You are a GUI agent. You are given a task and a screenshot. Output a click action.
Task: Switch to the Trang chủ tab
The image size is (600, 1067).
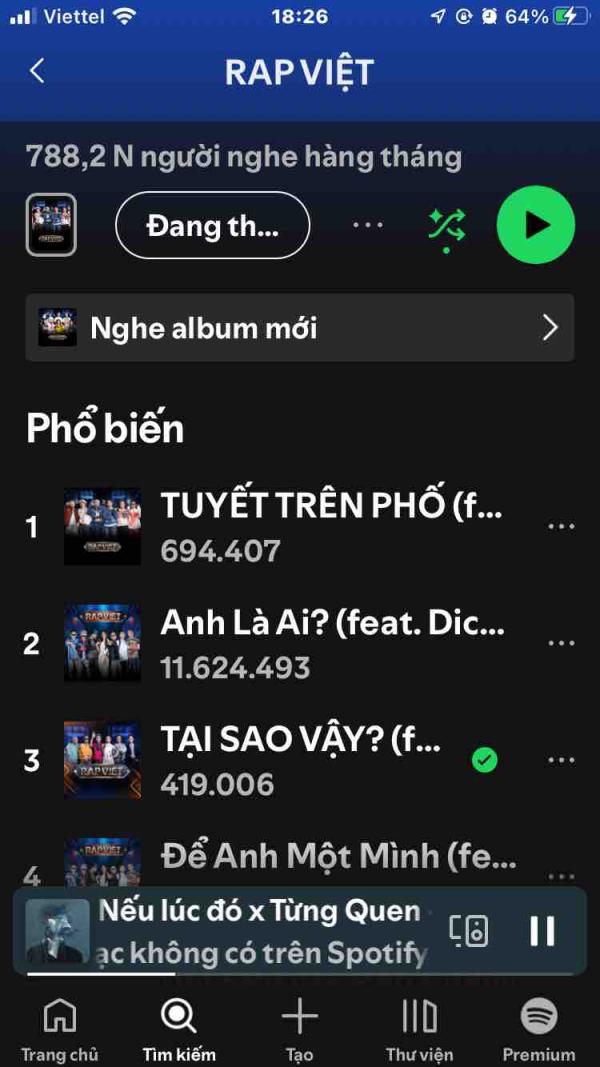pos(60,1028)
